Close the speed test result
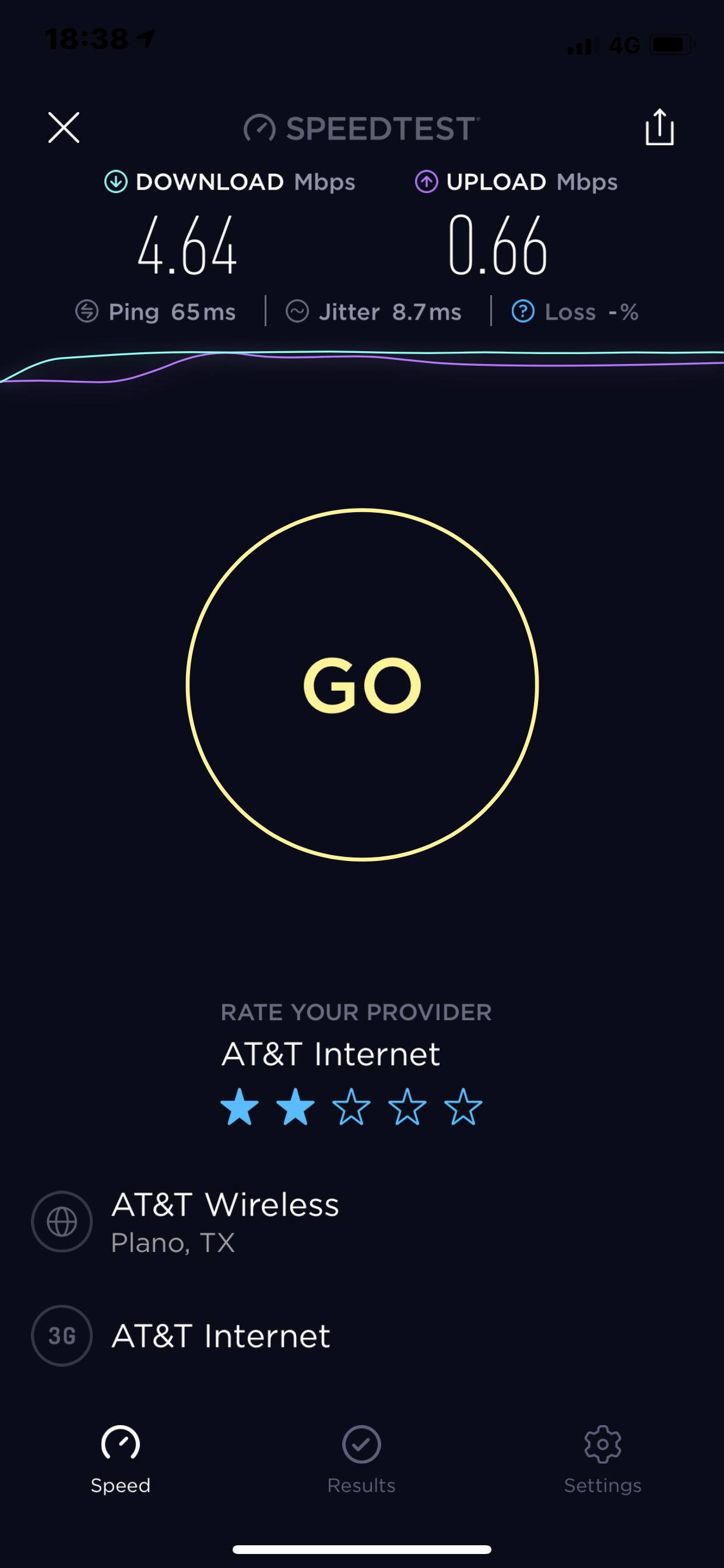 (x=64, y=128)
